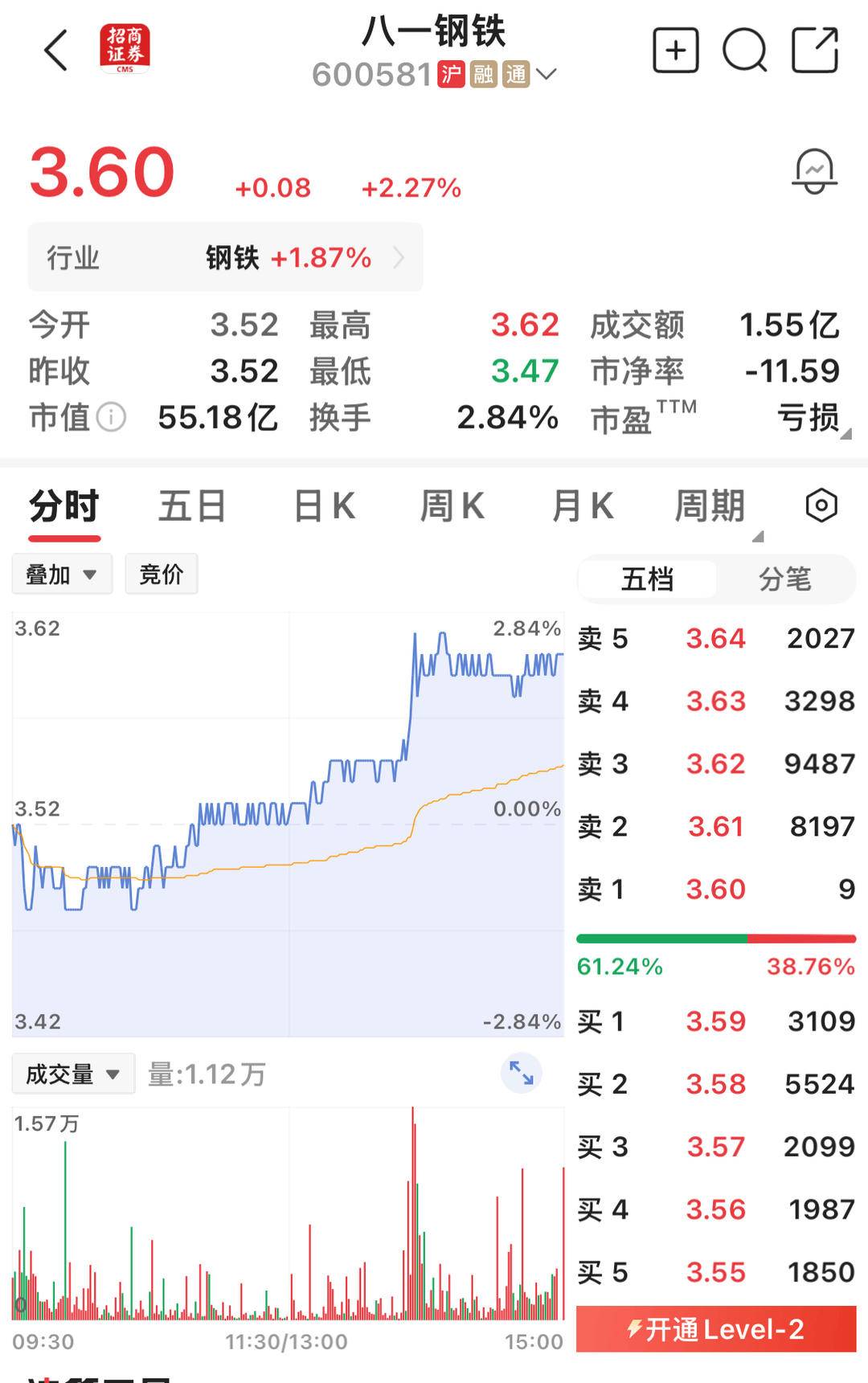Screen dimensions: 868x1383
Task: Share this stock page
Action: click(815, 51)
